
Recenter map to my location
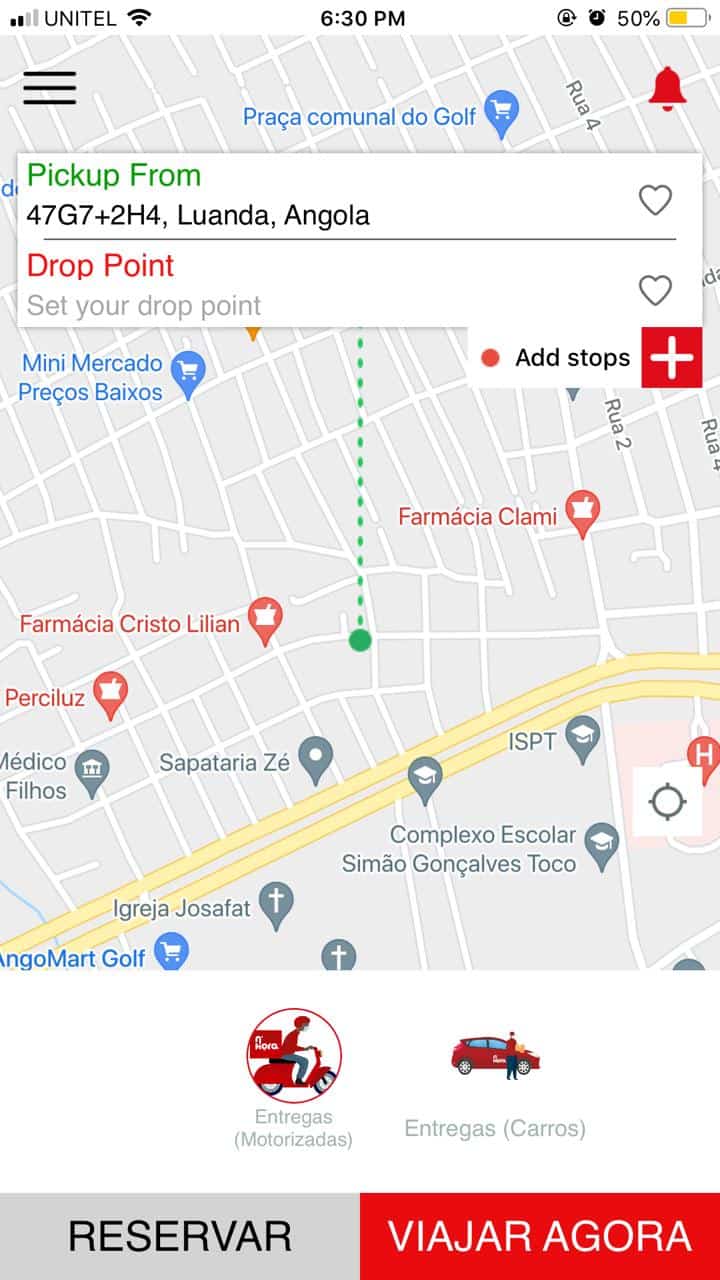tap(667, 802)
